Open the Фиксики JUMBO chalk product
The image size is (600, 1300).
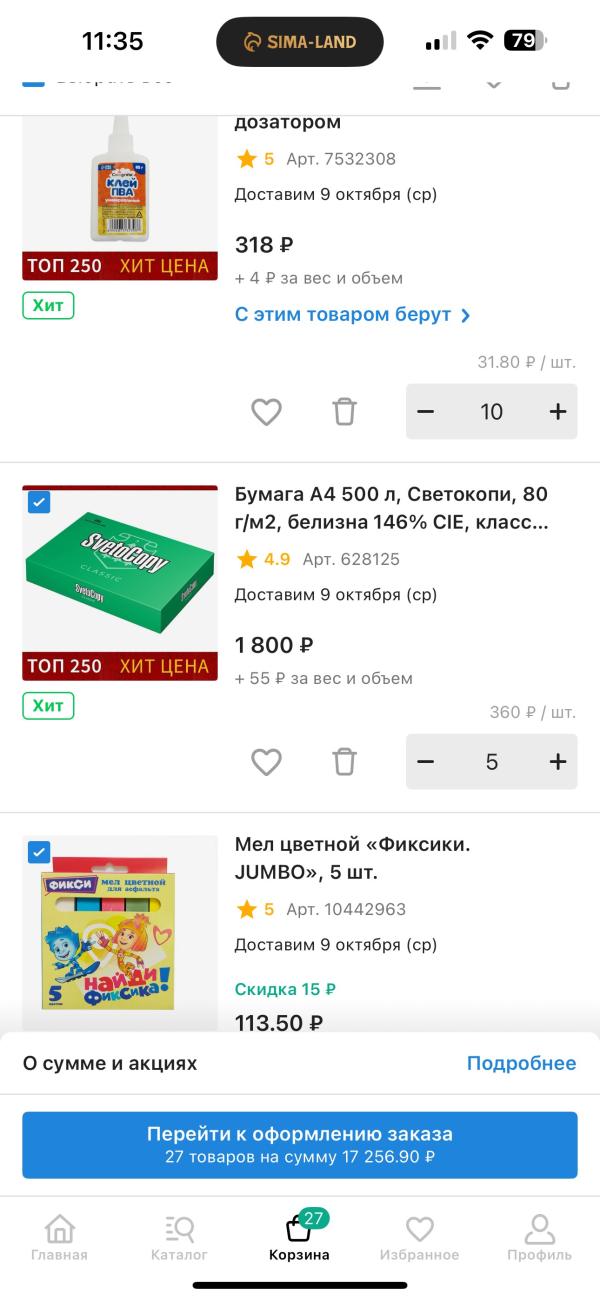tap(352, 858)
